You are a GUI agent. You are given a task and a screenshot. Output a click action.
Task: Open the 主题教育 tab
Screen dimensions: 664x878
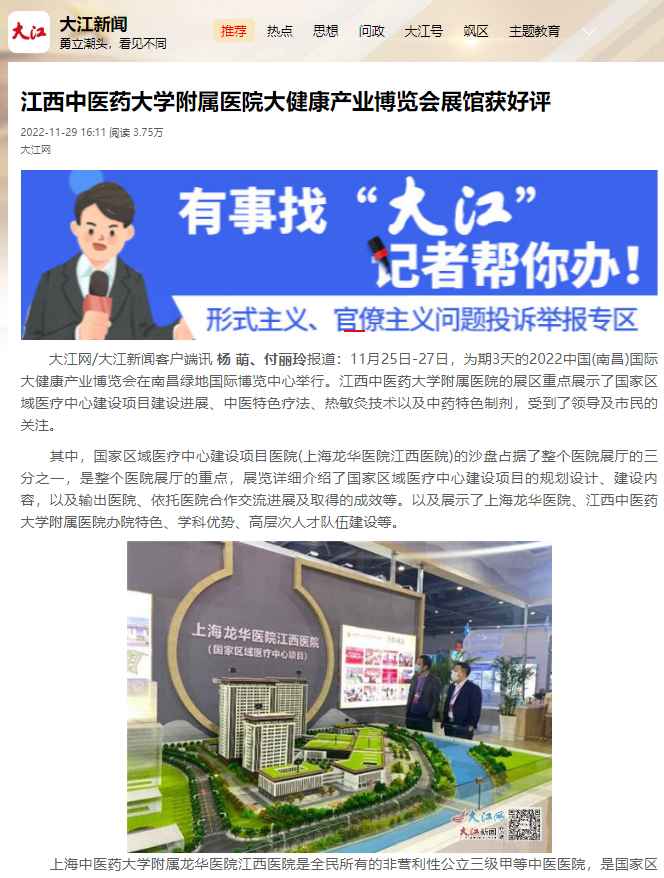pyautogui.click(x=534, y=31)
